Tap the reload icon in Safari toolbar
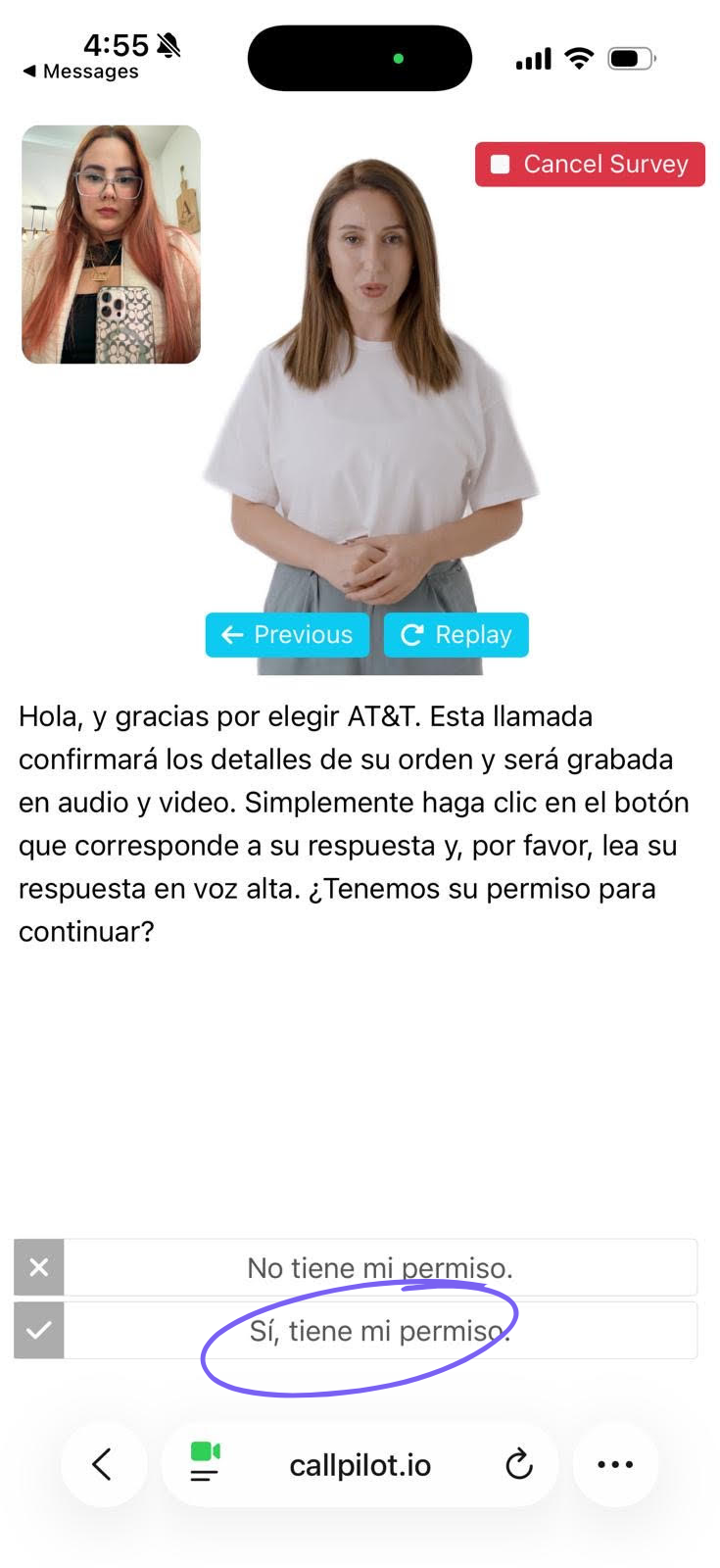Image resolution: width=720 pixels, height=1568 pixels. click(x=519, y=1464)
